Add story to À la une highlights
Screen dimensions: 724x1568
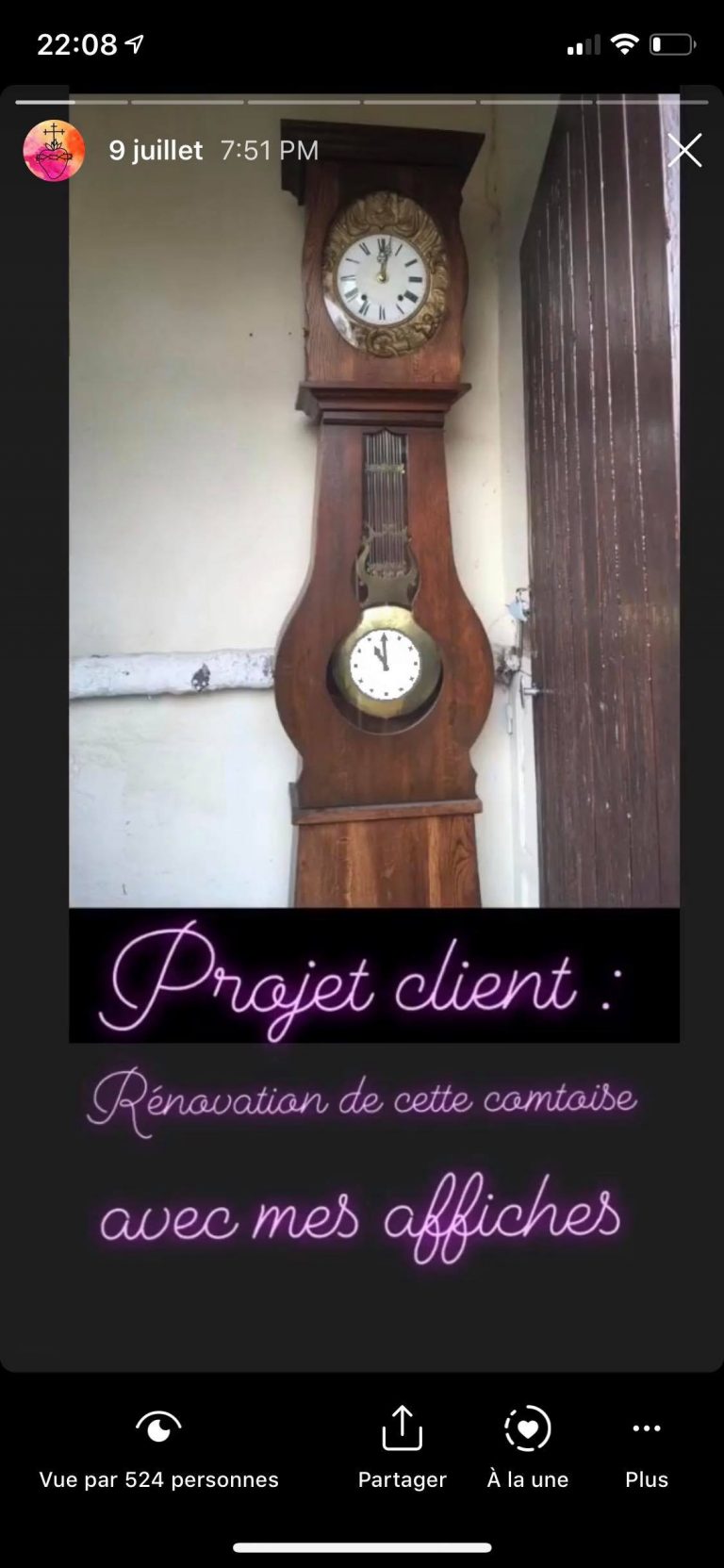click(x=527, y=1449)
